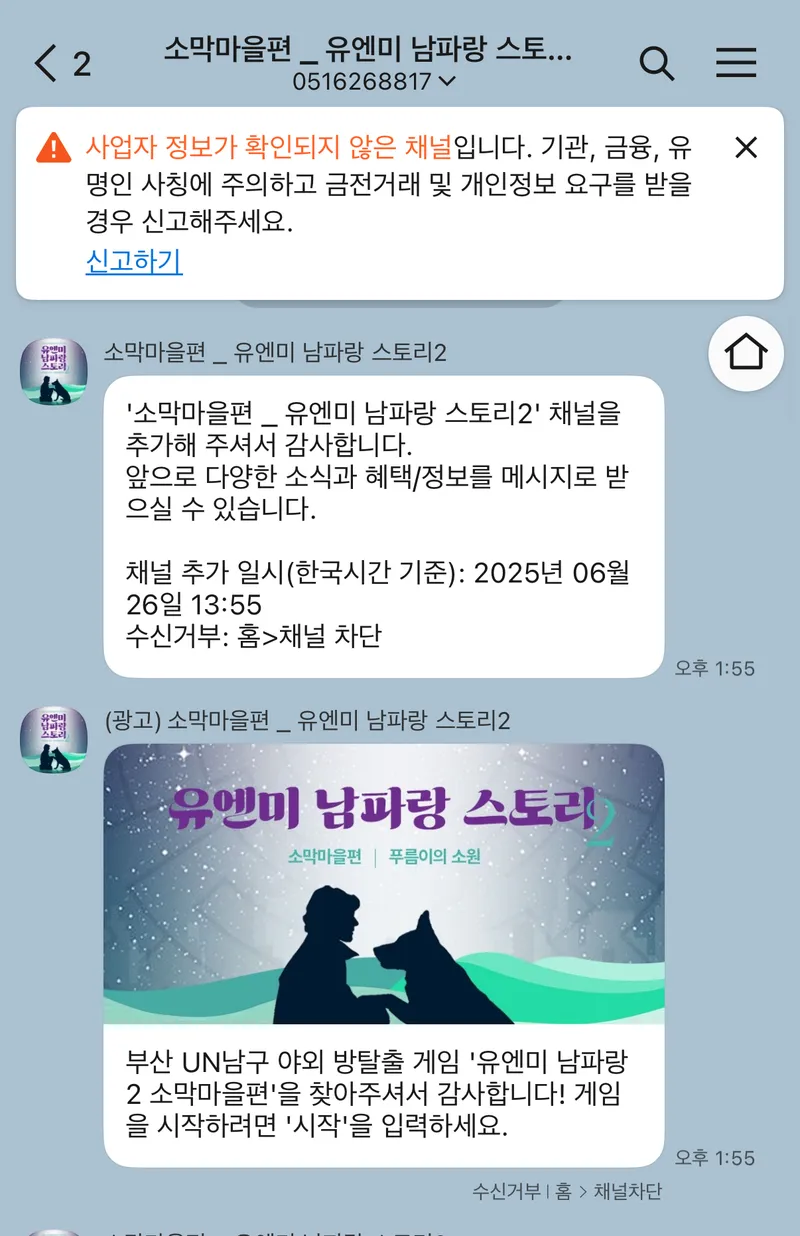This screenshot has height=1236, width=800.
Task: Dismiss the unverified business warning banner
Action: [745, 149]
